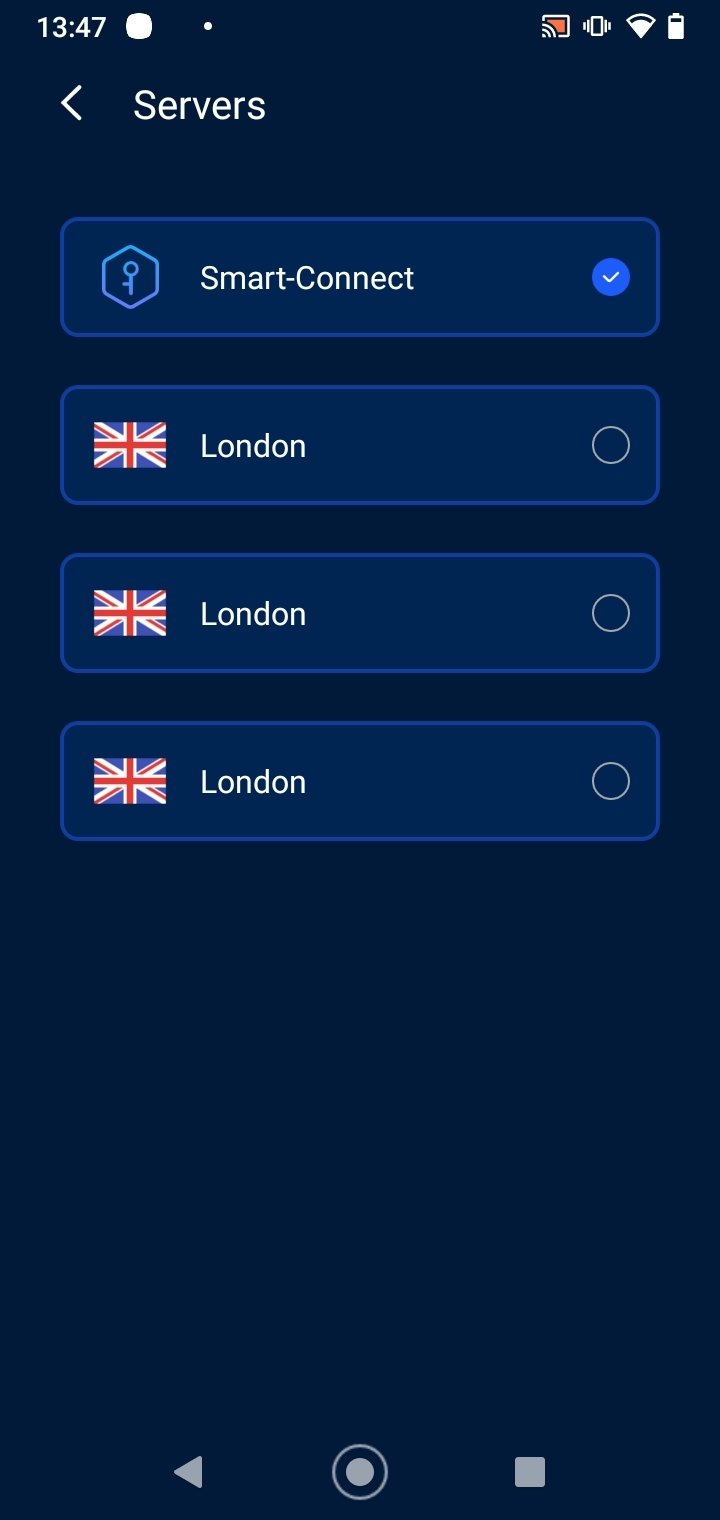Tap the system home button

(x=360, y=1472)
